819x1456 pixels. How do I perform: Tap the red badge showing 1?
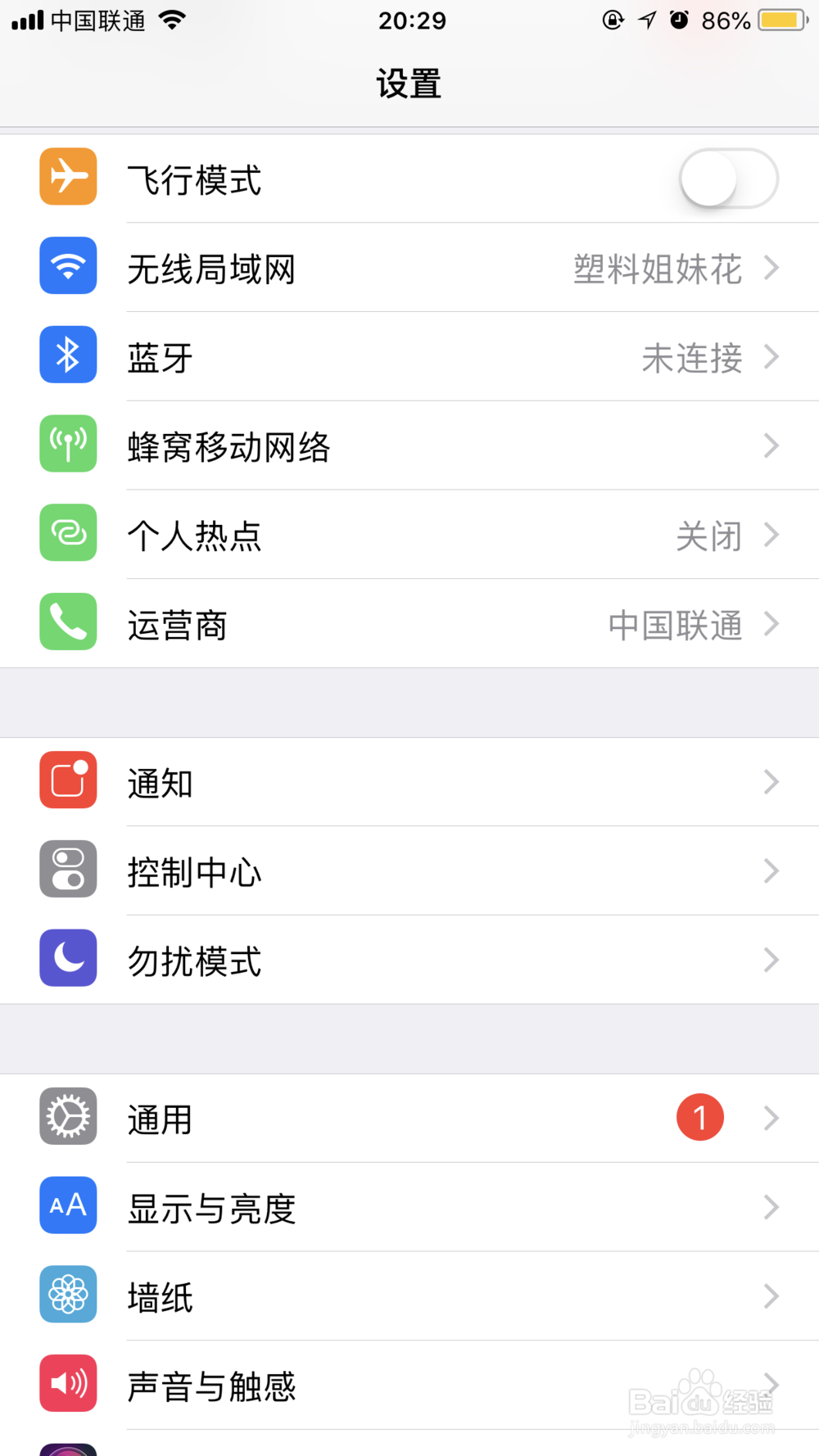pyautogui.click(x=700, y=1116)
